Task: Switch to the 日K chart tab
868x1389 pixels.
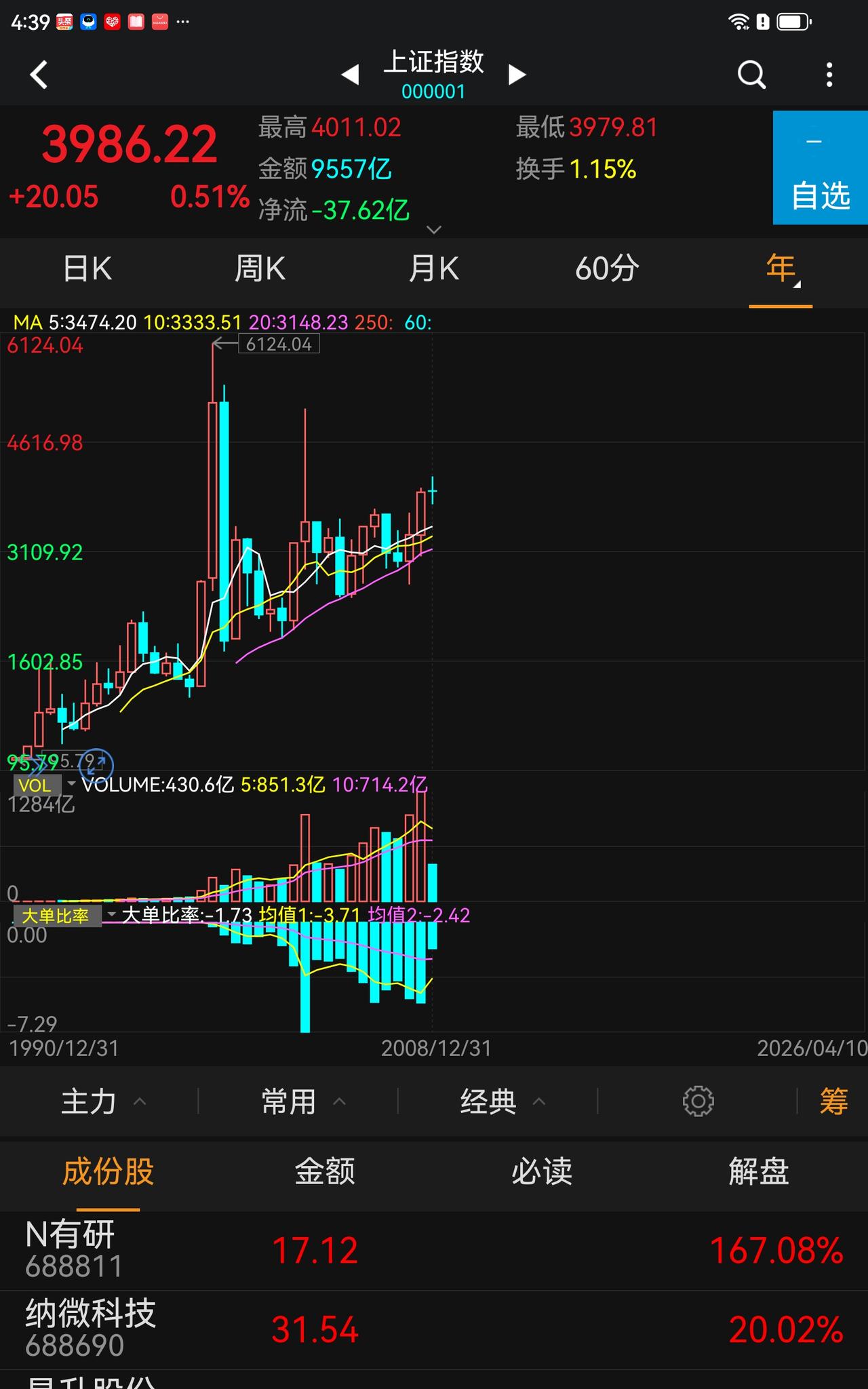Action: coord(87,269)
